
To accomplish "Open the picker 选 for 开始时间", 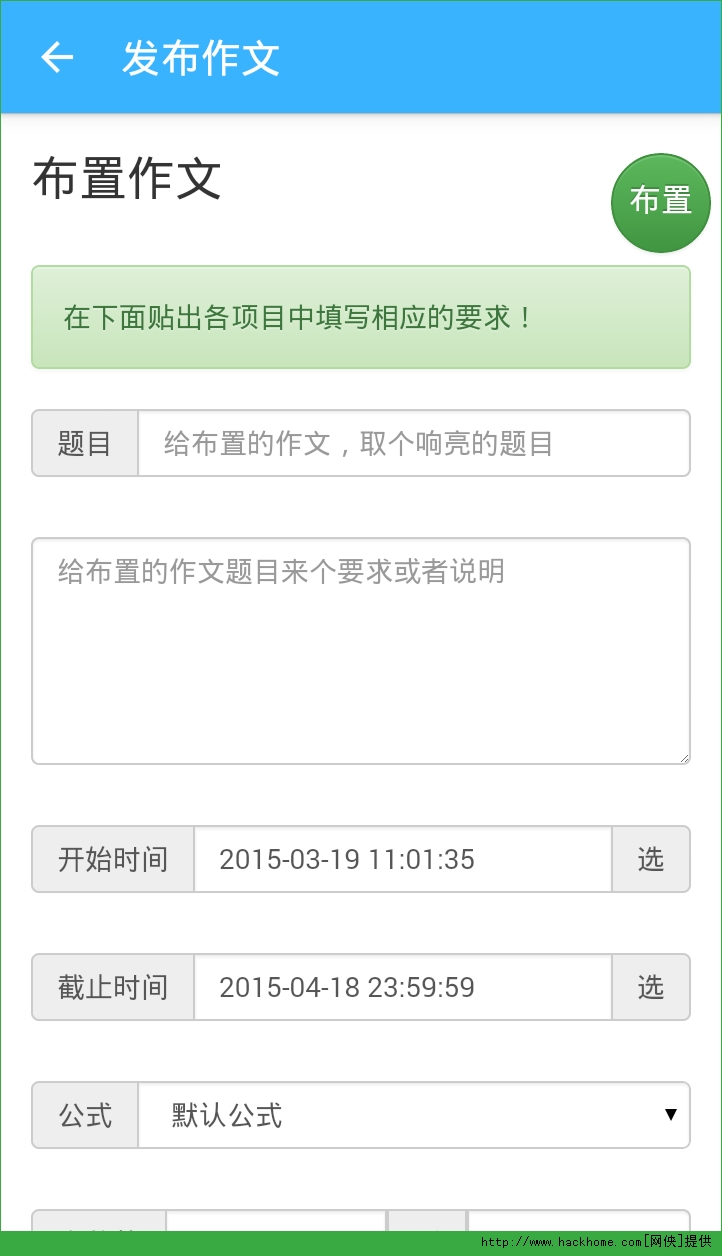I will [650, 859].
